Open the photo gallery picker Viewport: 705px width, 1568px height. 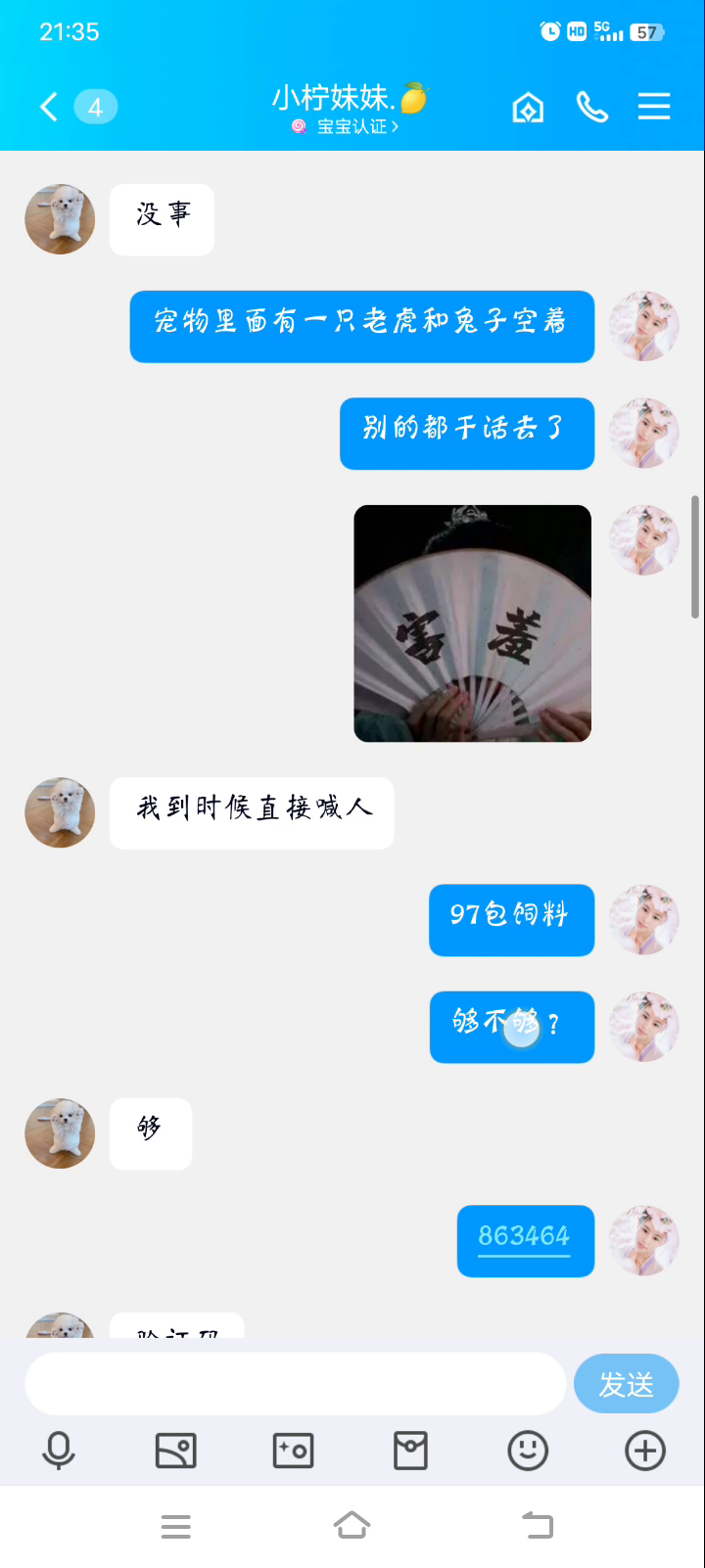tap(176, 1451)
